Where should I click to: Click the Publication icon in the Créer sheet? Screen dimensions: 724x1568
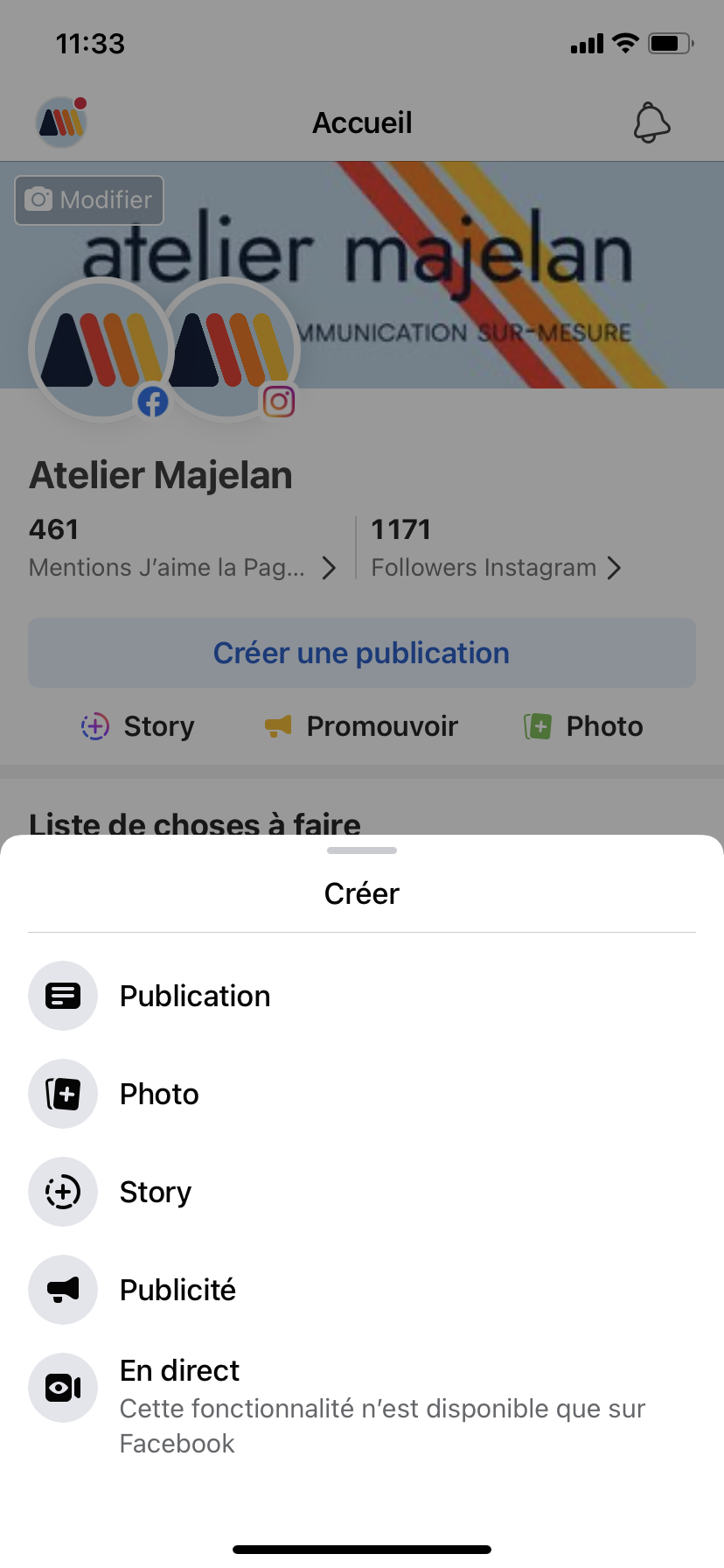[x=63, y=996]
